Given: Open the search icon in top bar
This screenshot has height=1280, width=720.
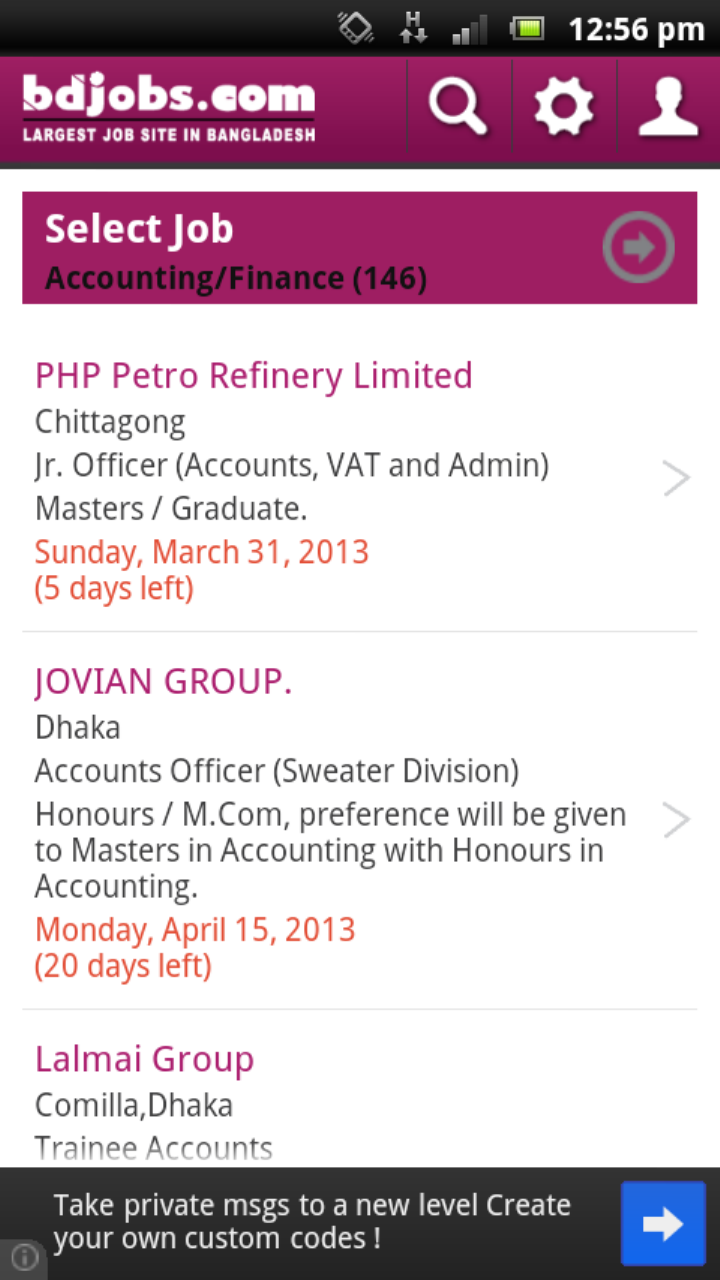Looking at the screenshot, I should 457,106.
